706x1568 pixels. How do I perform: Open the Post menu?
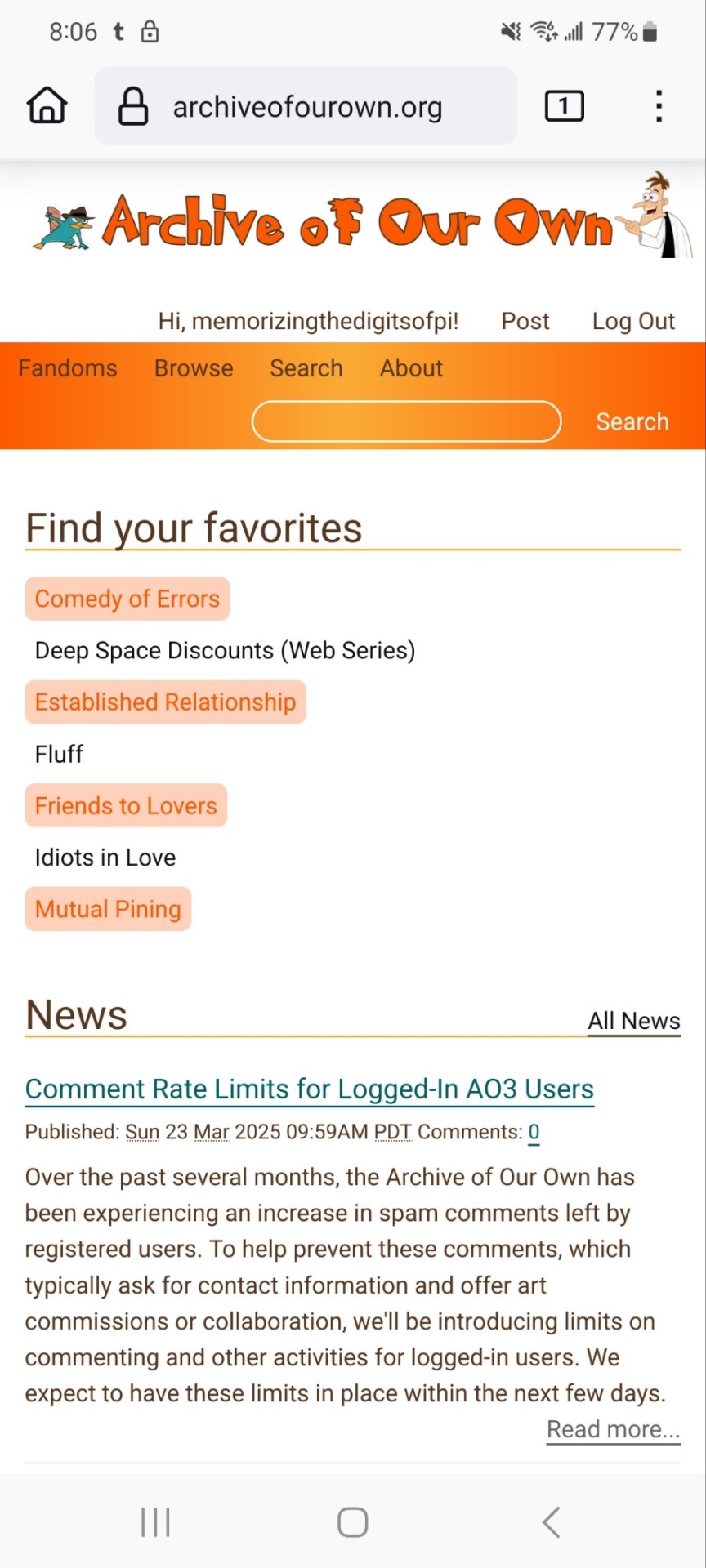[x=525, y=321]
